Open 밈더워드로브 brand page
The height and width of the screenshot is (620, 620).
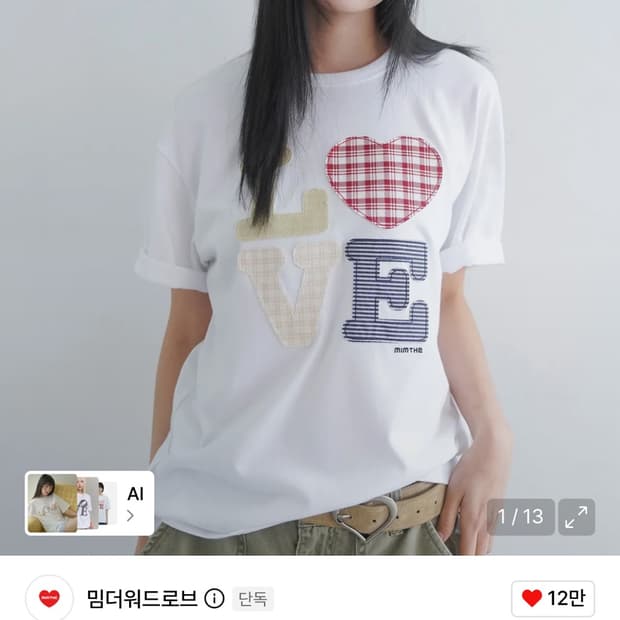[x=142, y=599]
